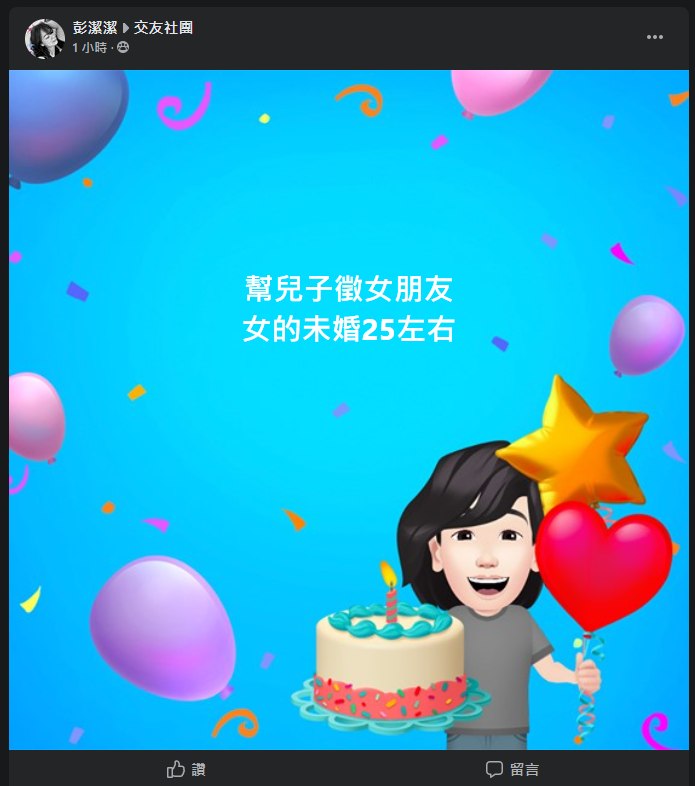The height and width of the screenshot is (786, 695).
Task: Open the post's 1 小時 timestamp
Action: point(90,47)
